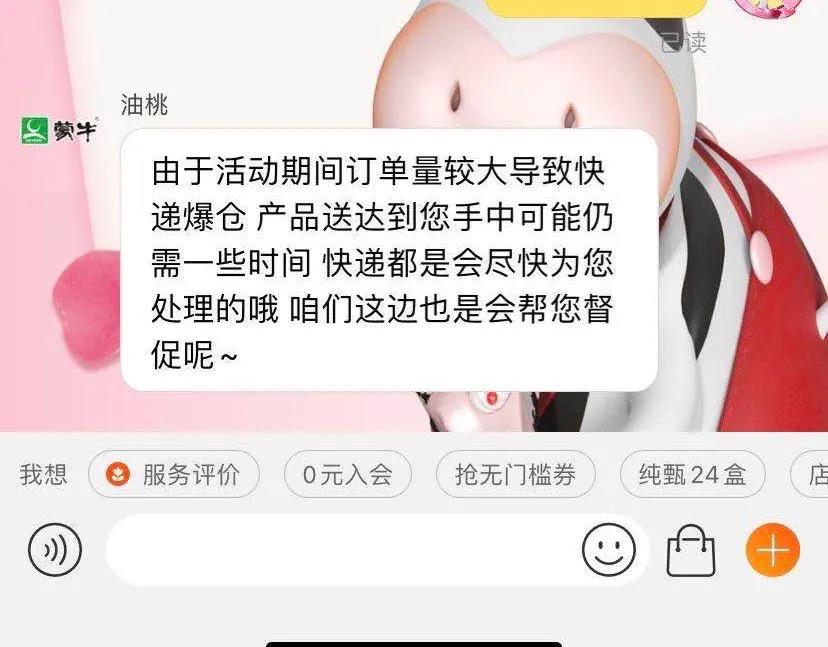Screen dimensions: 828x647
Task: Tap the 0元入会 chip
Action: (348, 475)
